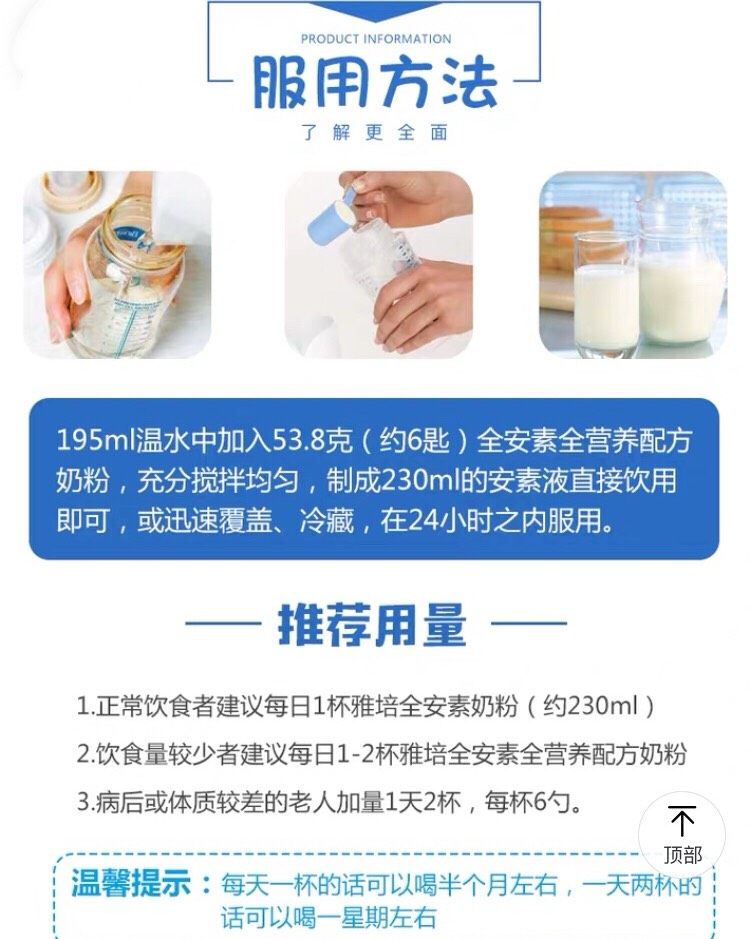Screen dimensions: 750x939
Task: Click the 了解更全面 subtitle text
Action: [x=375, y=129]
